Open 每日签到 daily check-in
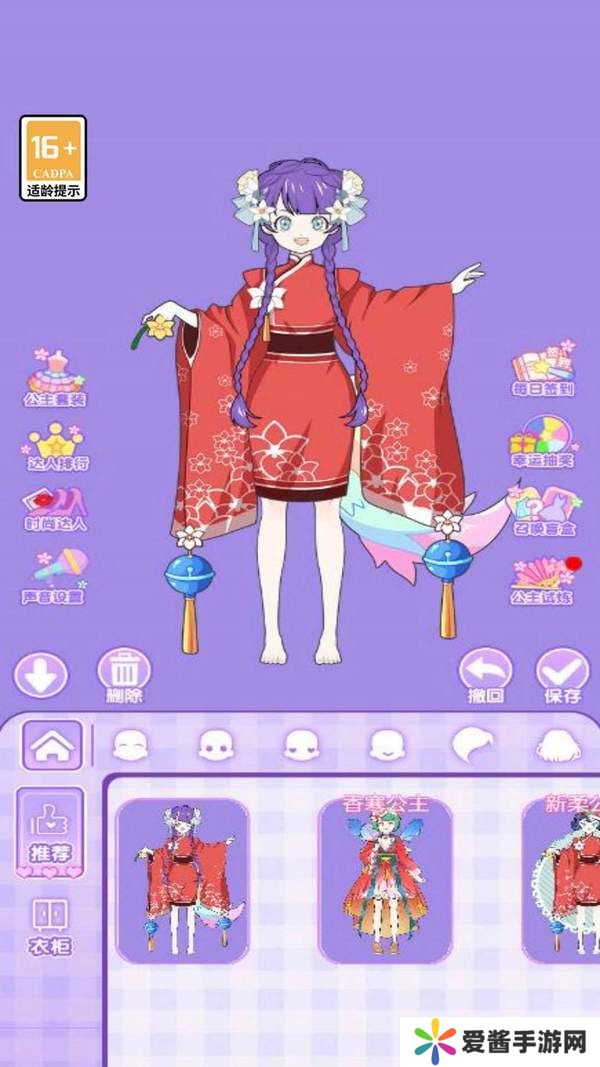The width and height of the screenshot is (600, 1067). (x=543, y=372)
